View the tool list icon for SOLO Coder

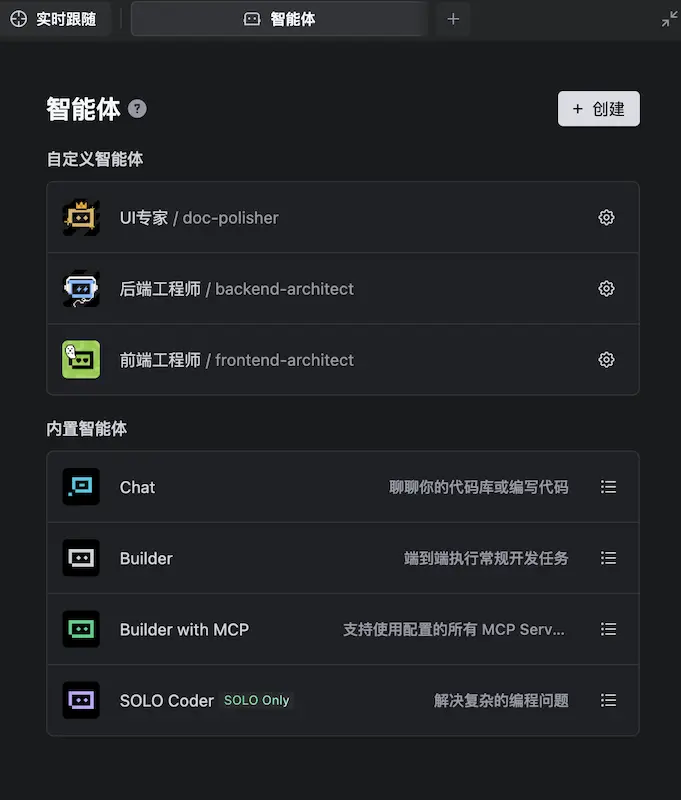[x=608, y=700]
